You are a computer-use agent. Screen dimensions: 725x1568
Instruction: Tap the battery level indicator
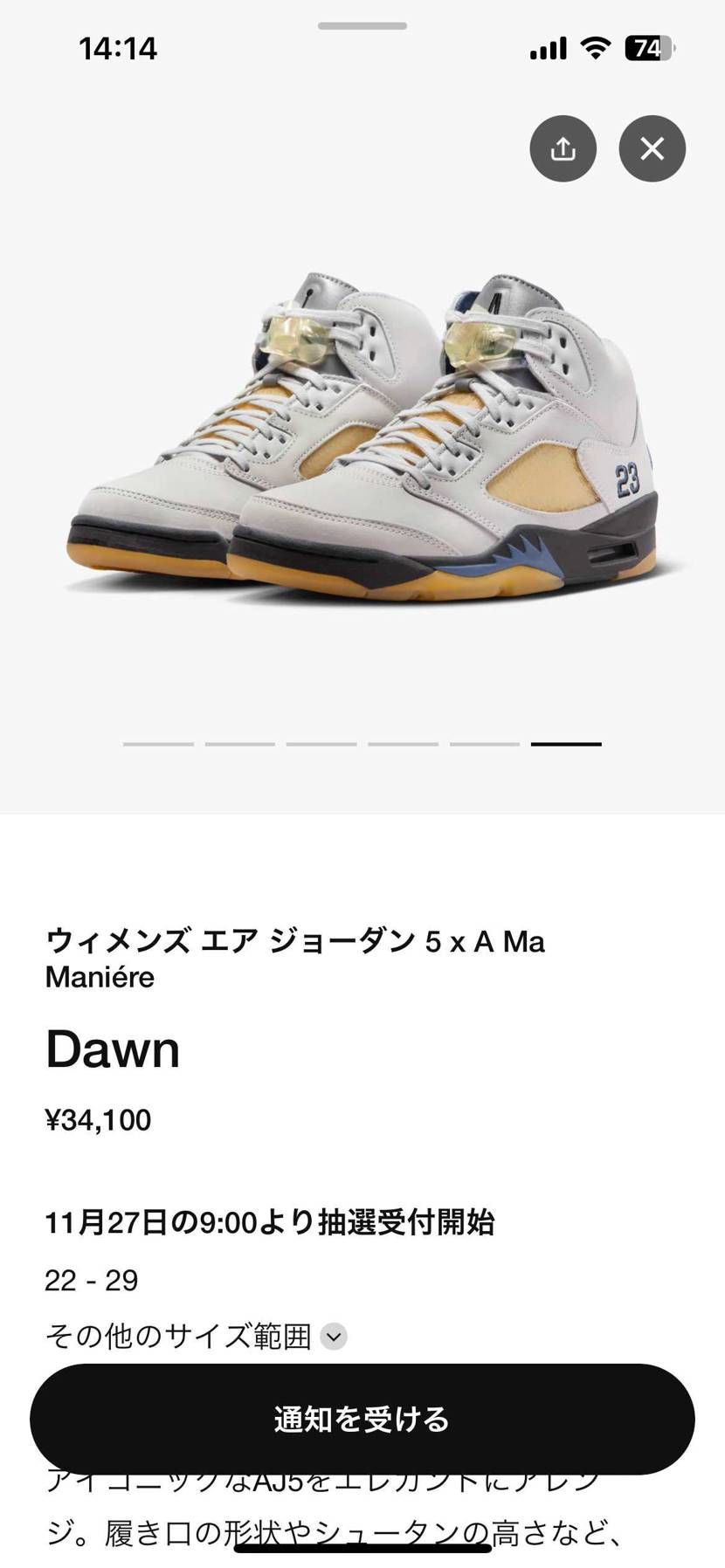[647, 50]
